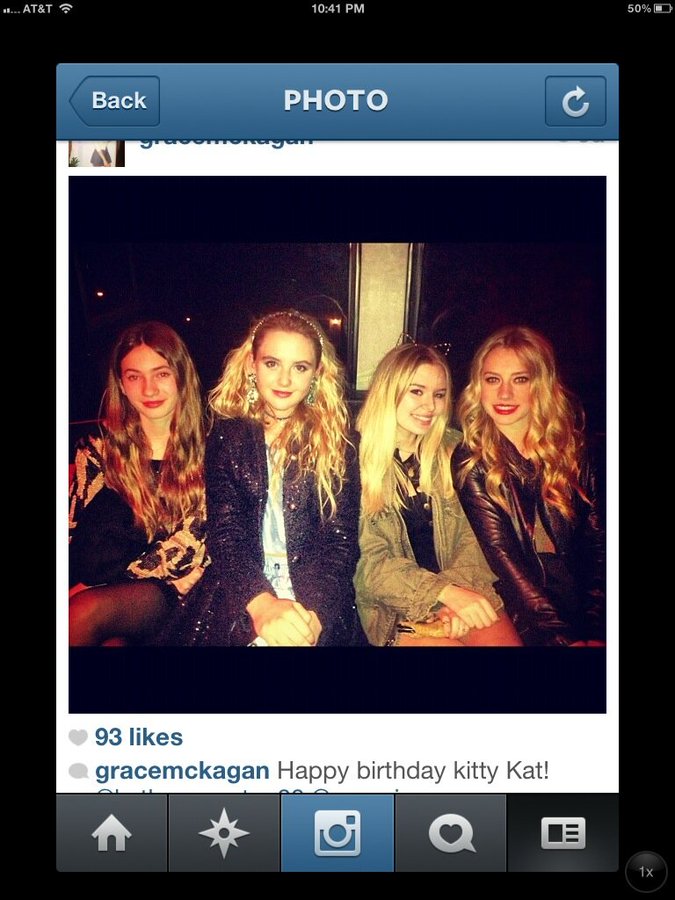Screen dimensions: 675x900
Task: Open the camera tab
Action: [338, 834]
